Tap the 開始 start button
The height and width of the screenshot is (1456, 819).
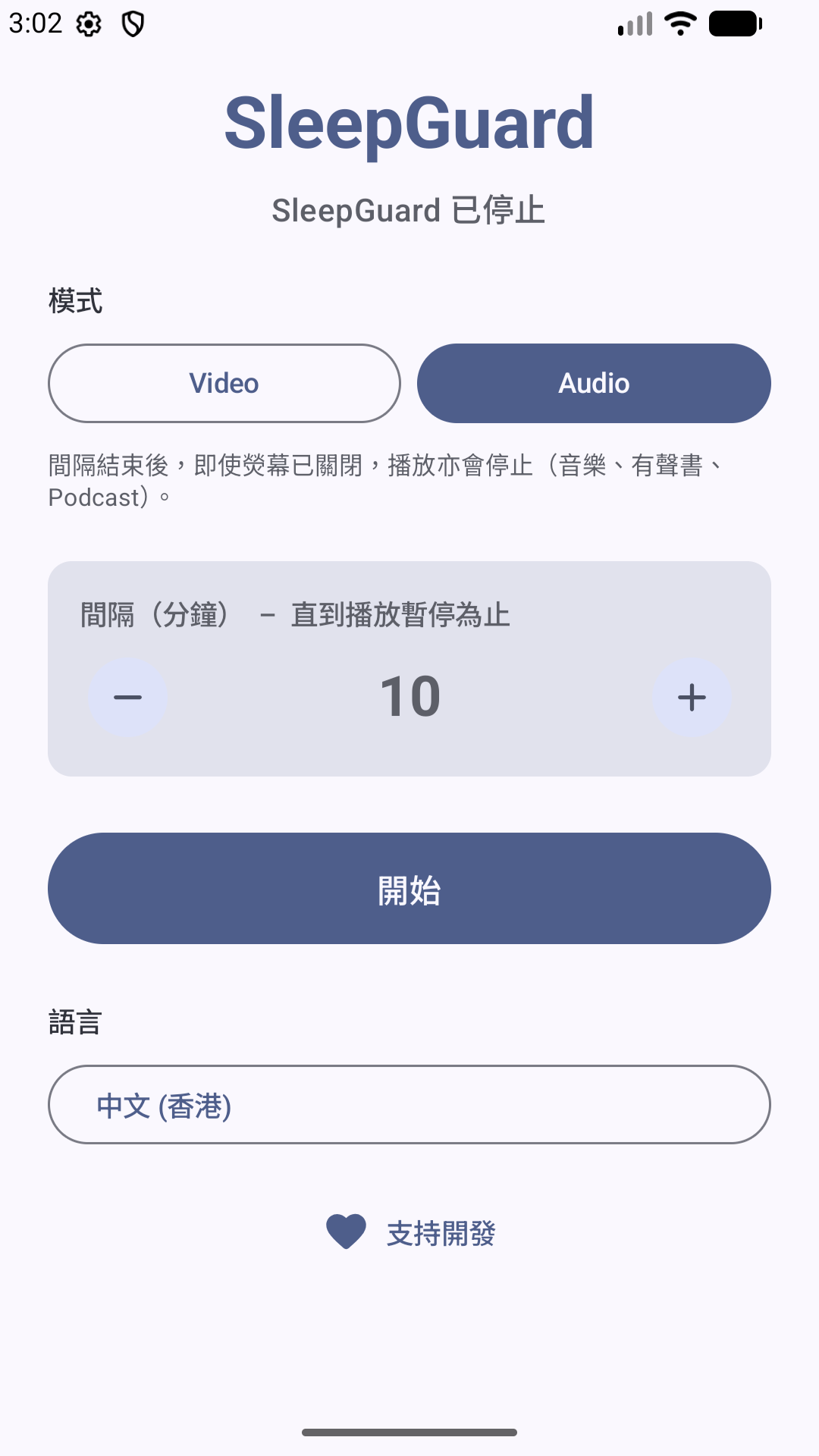[x=409, y=889]
